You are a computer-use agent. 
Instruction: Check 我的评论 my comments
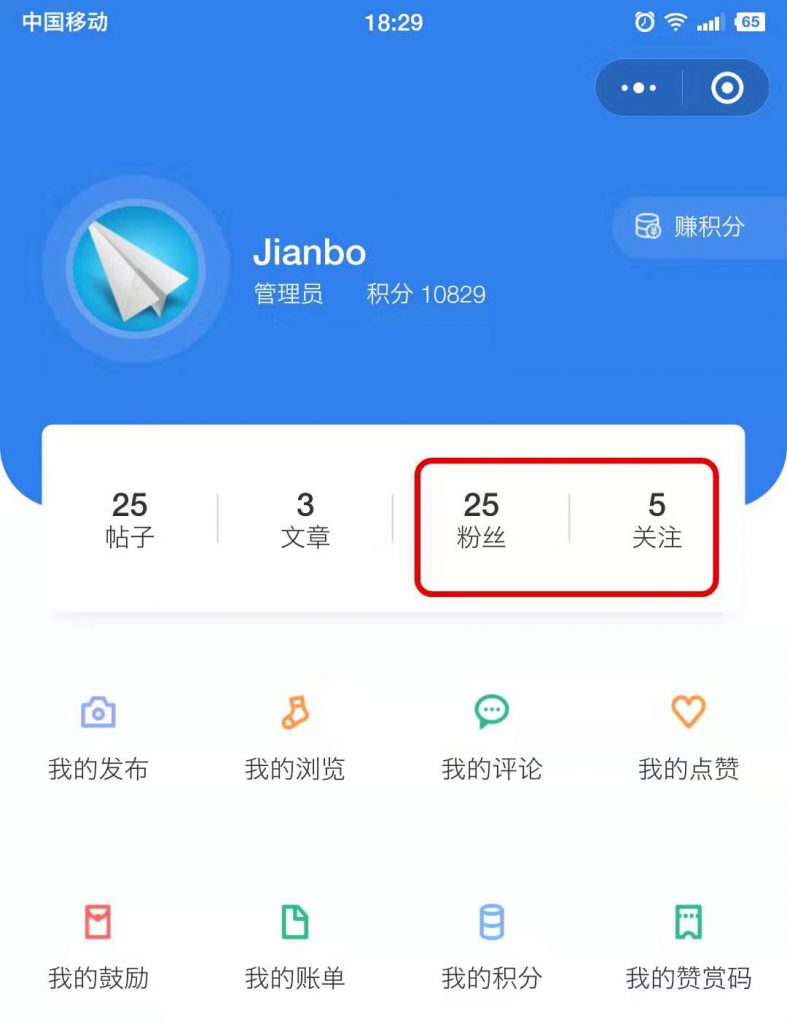[491, 738]
